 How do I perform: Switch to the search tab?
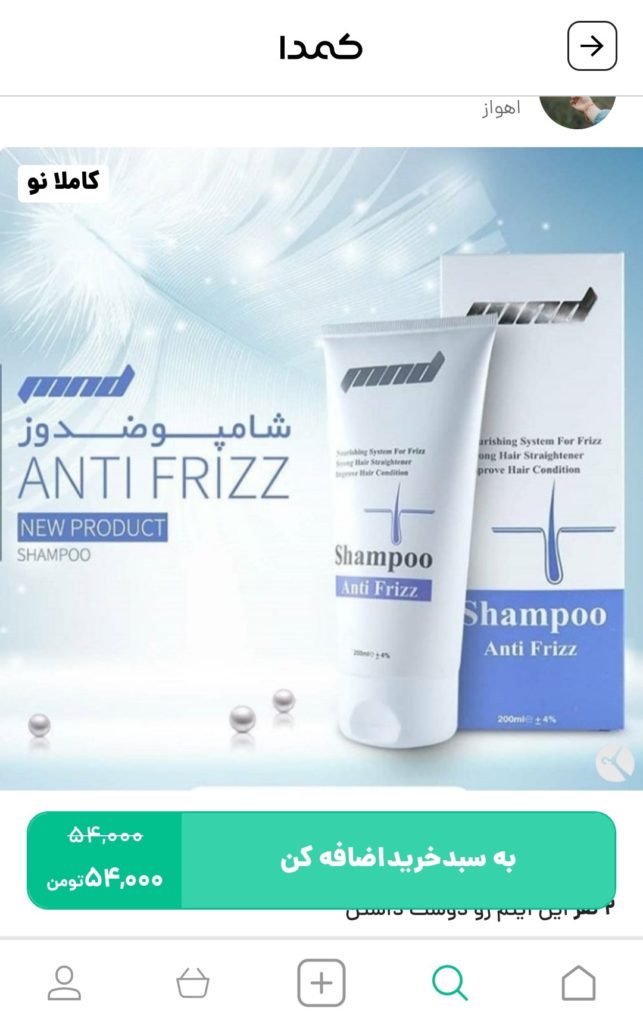coord(449,983)
